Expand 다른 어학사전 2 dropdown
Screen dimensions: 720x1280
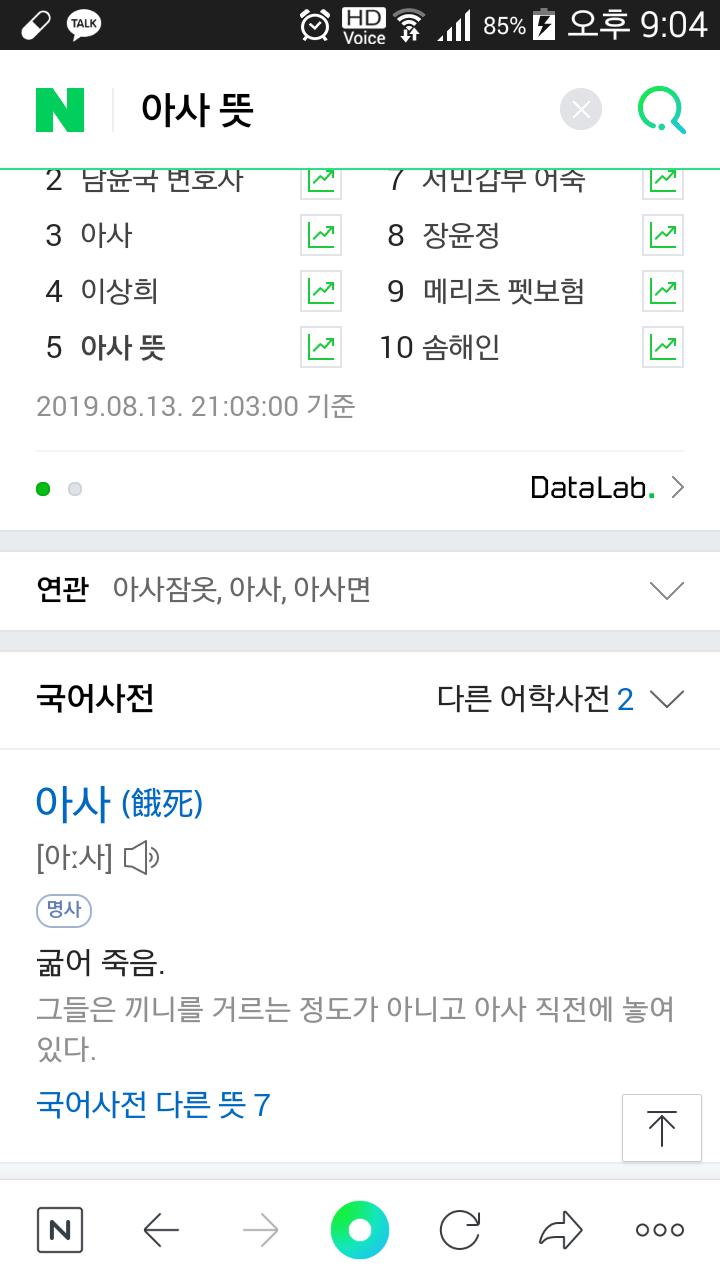pos(665,699)
